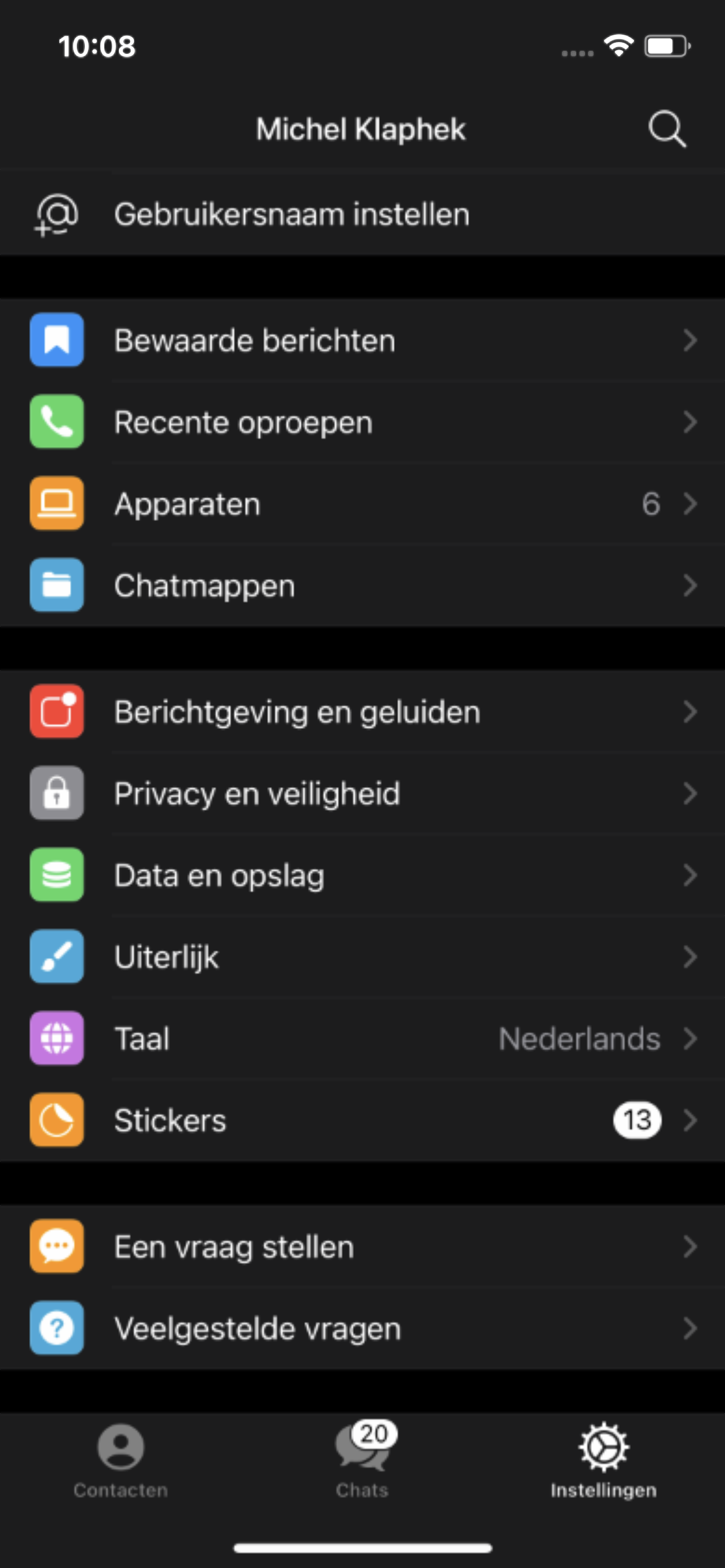Change Taal from Nederlands
The image size is (725, 1568).
coord(362,1039)
